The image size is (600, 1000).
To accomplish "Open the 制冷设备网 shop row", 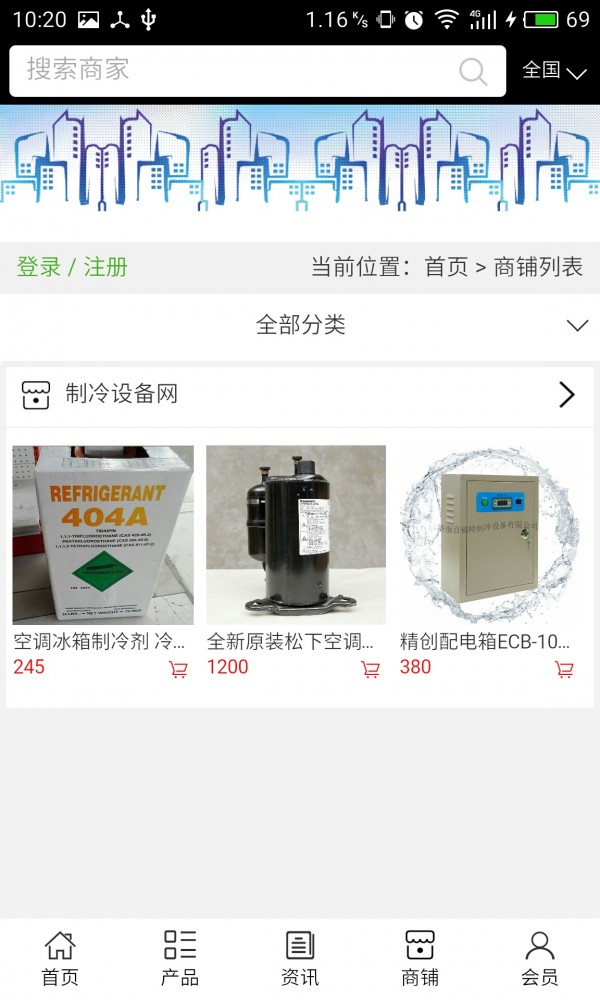I will pos(300,394).
